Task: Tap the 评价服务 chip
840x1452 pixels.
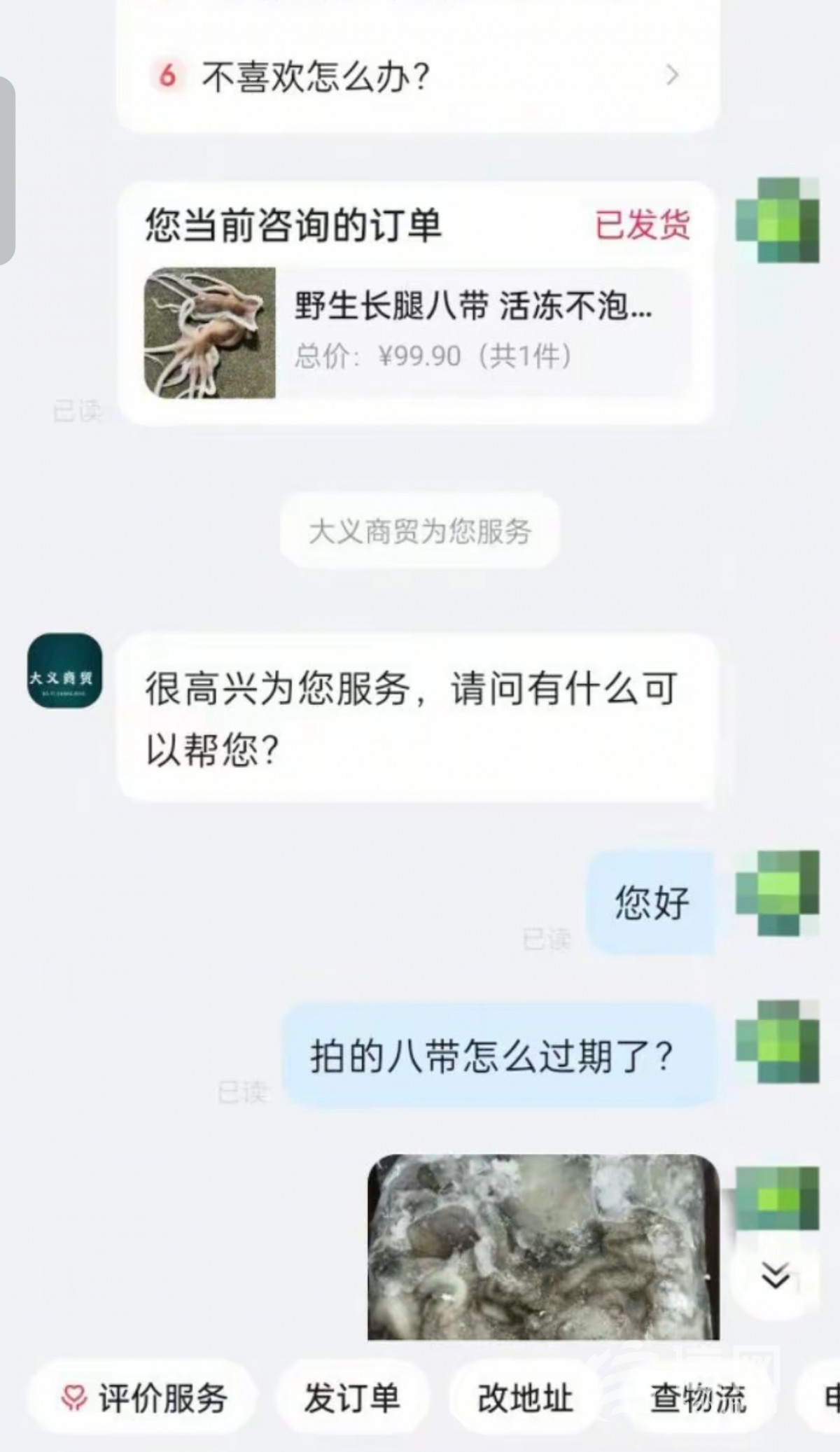Action: 143,1398
